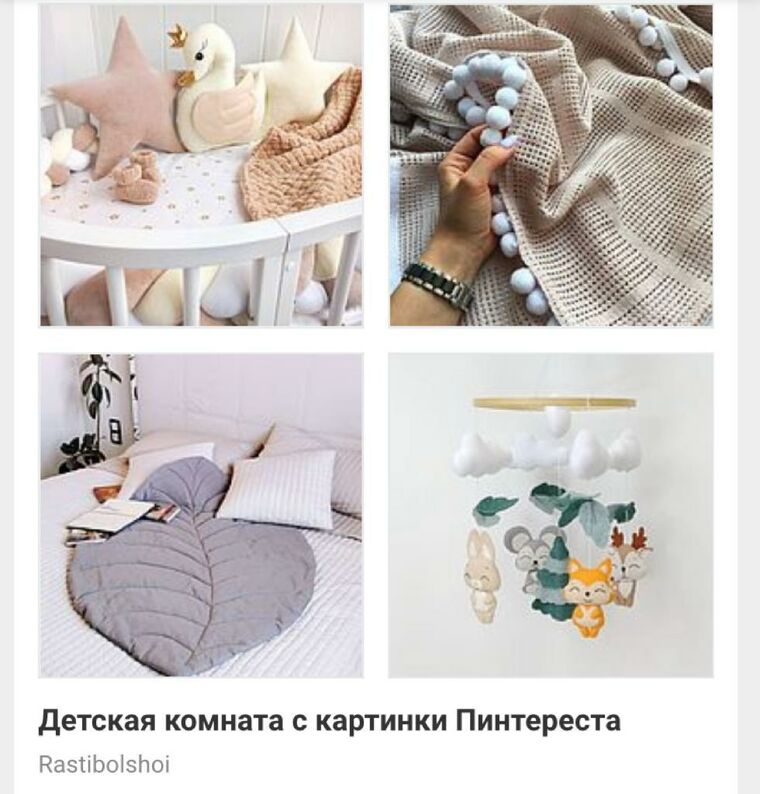
Task: Open the felt animals baby mobile photo
Action: 550,515
